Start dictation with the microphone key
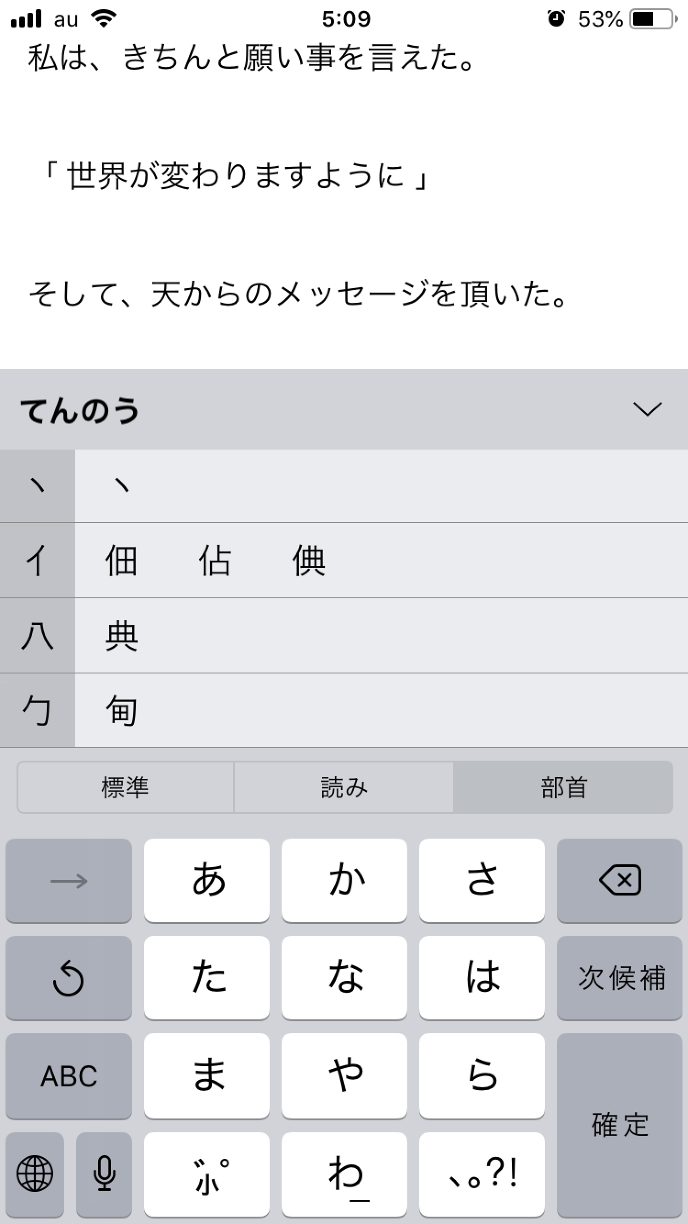This screenshot has height=1224, width=688. click(x=104, y=1174)
